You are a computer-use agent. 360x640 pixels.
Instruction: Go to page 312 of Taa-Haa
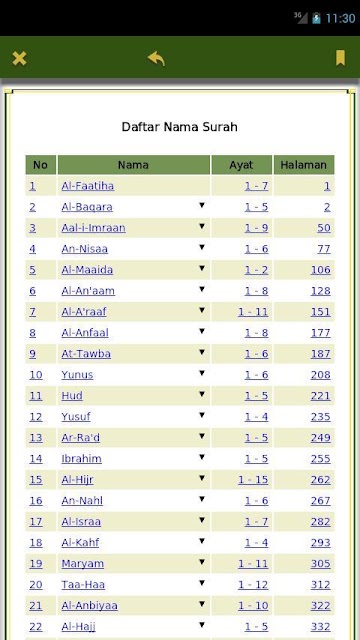point(320,584)
